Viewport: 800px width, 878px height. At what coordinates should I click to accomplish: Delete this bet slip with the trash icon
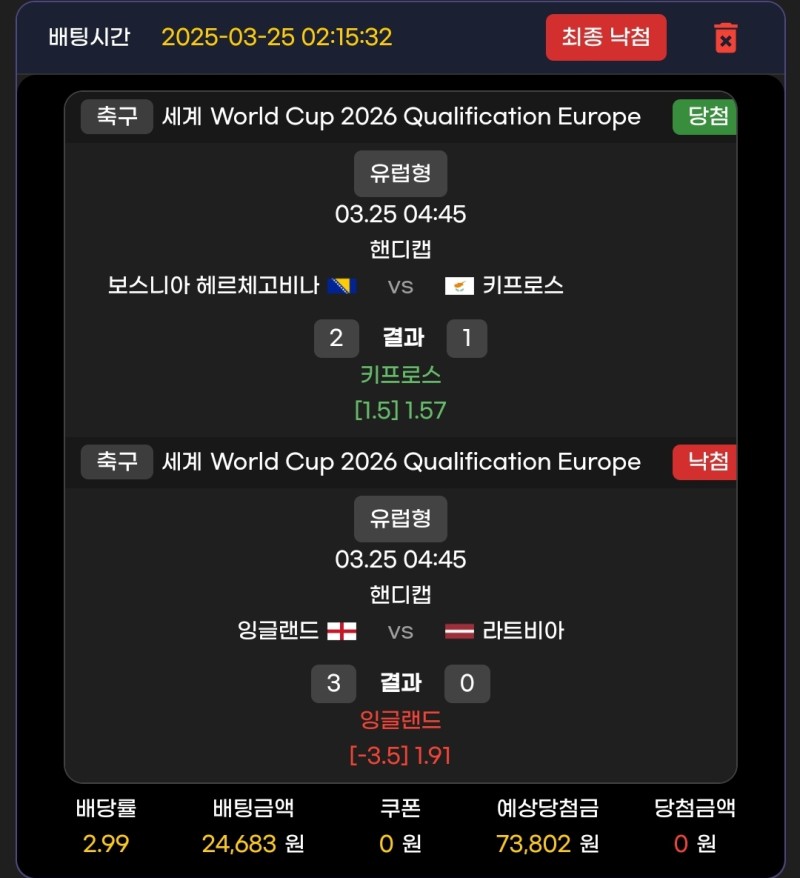point(725,38)
